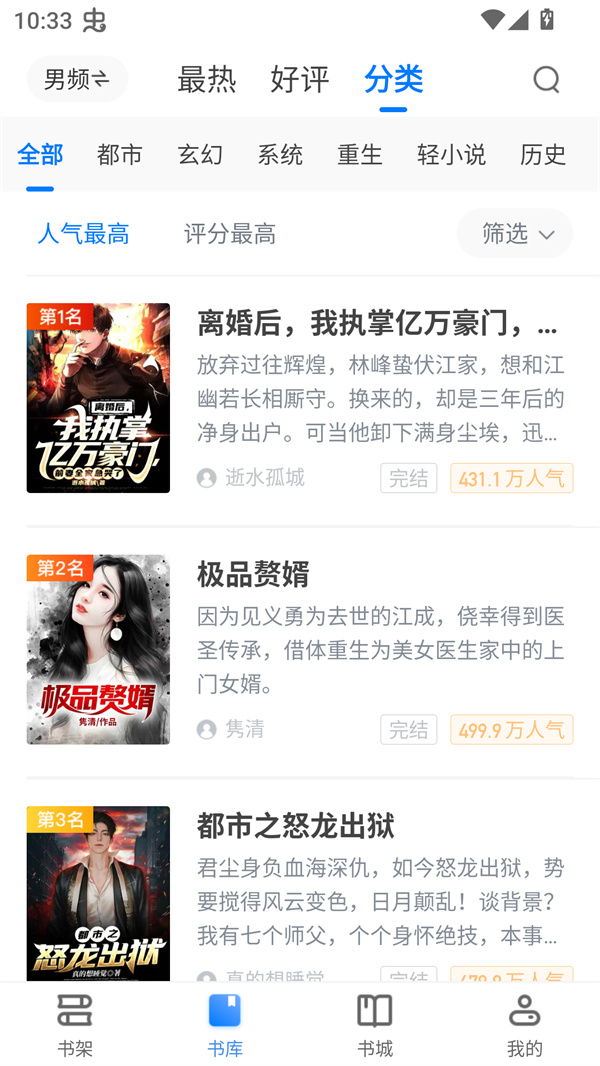Filter by the 玄幻 category
The height and width of the screenshot is (1066, 600).
[200, 154]
